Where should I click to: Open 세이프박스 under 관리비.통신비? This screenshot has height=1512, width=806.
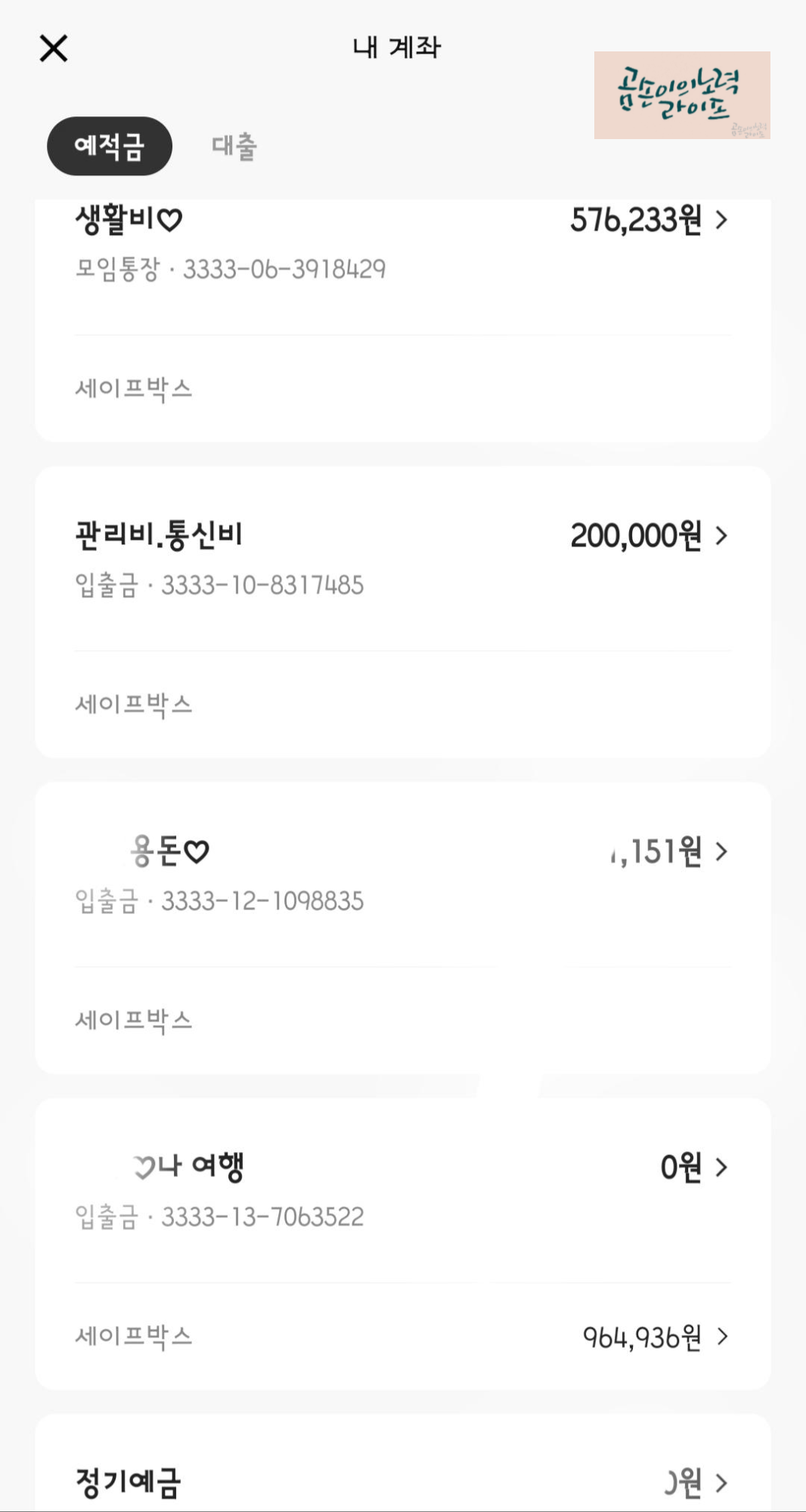pyautogui.click(x=401, y=705)
